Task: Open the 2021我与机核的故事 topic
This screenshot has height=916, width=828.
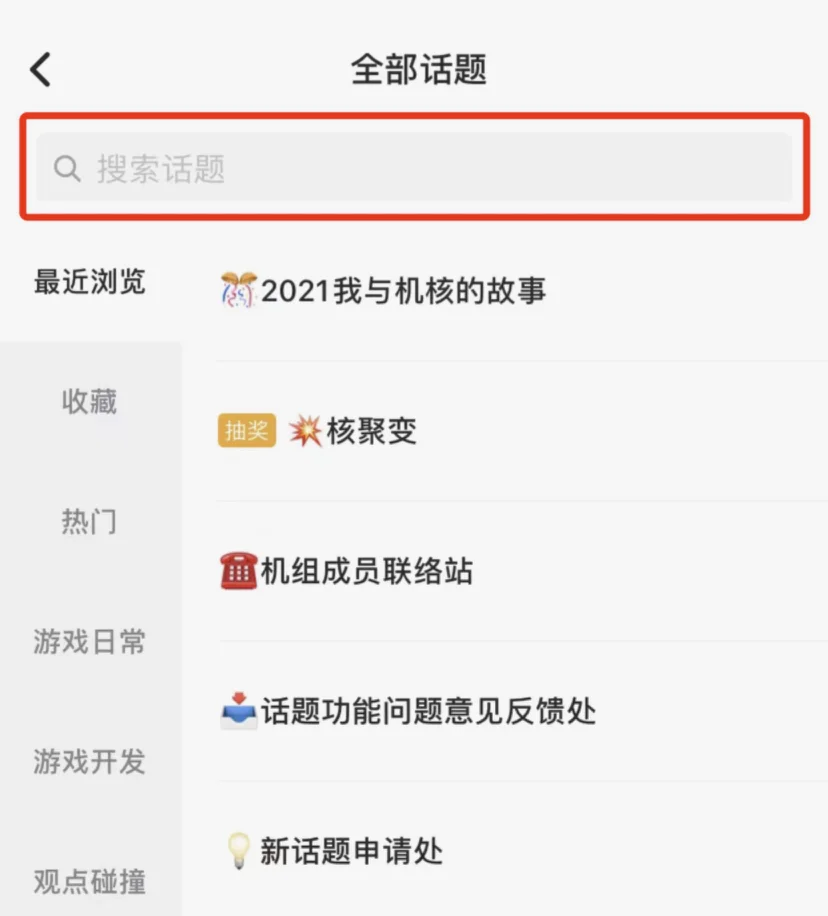Action: pos(403,291)
